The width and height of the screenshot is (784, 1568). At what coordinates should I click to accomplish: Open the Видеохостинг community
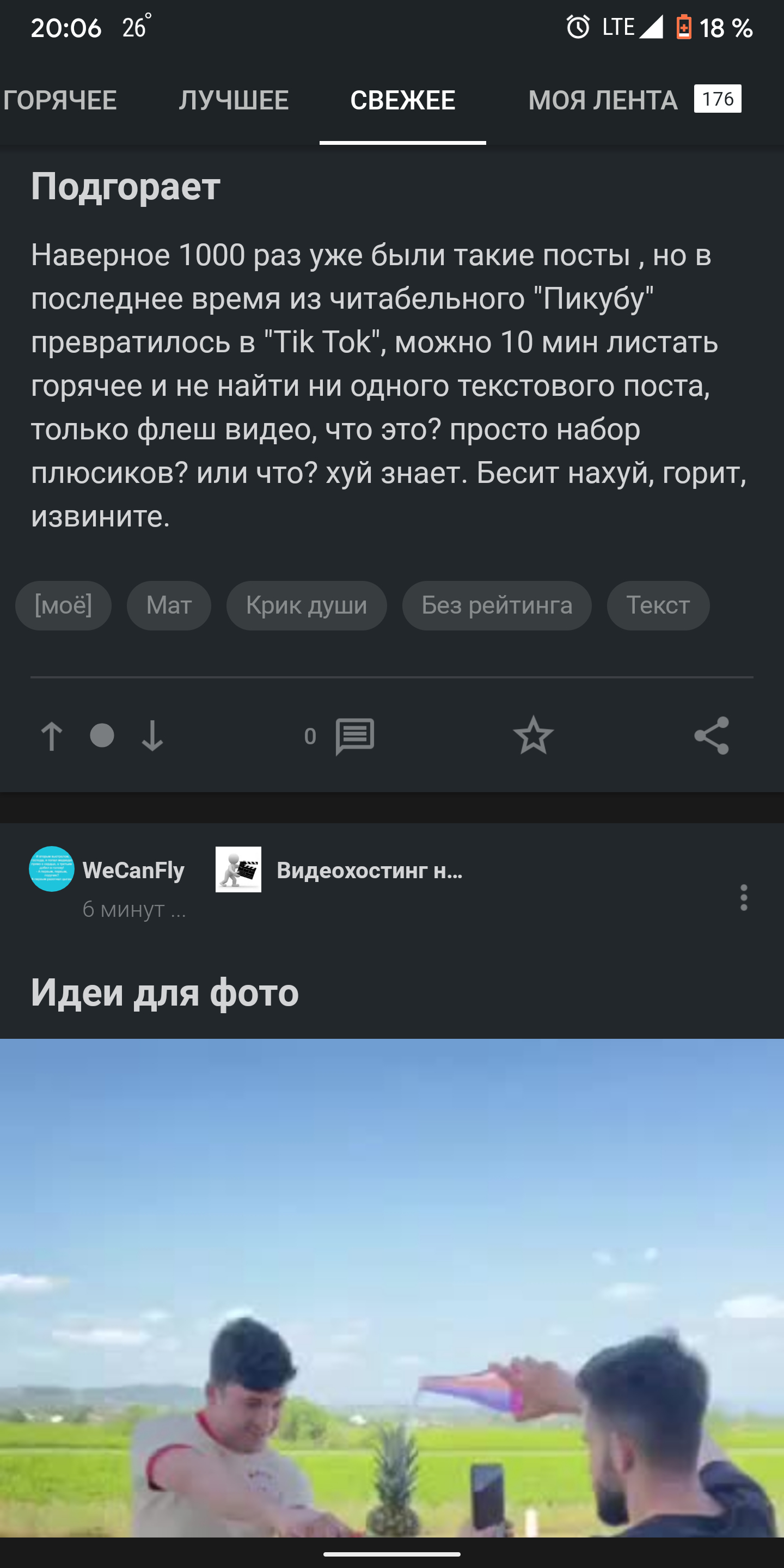tap(369, 871)
